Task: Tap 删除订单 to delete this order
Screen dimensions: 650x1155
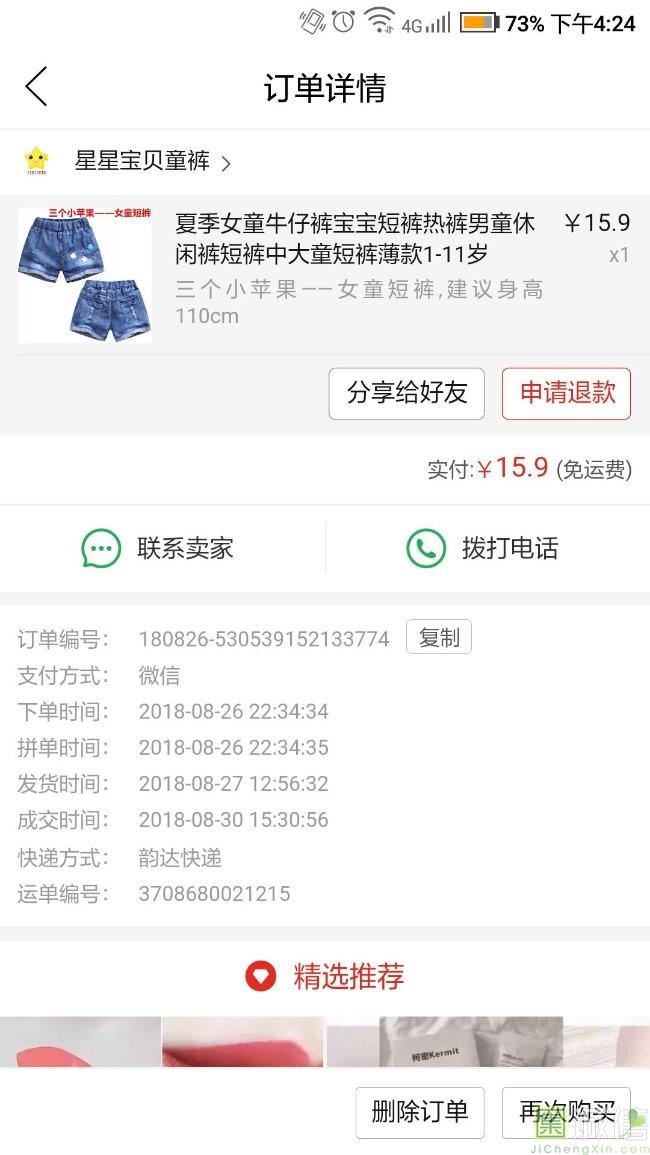Action: click(419, 1111)
